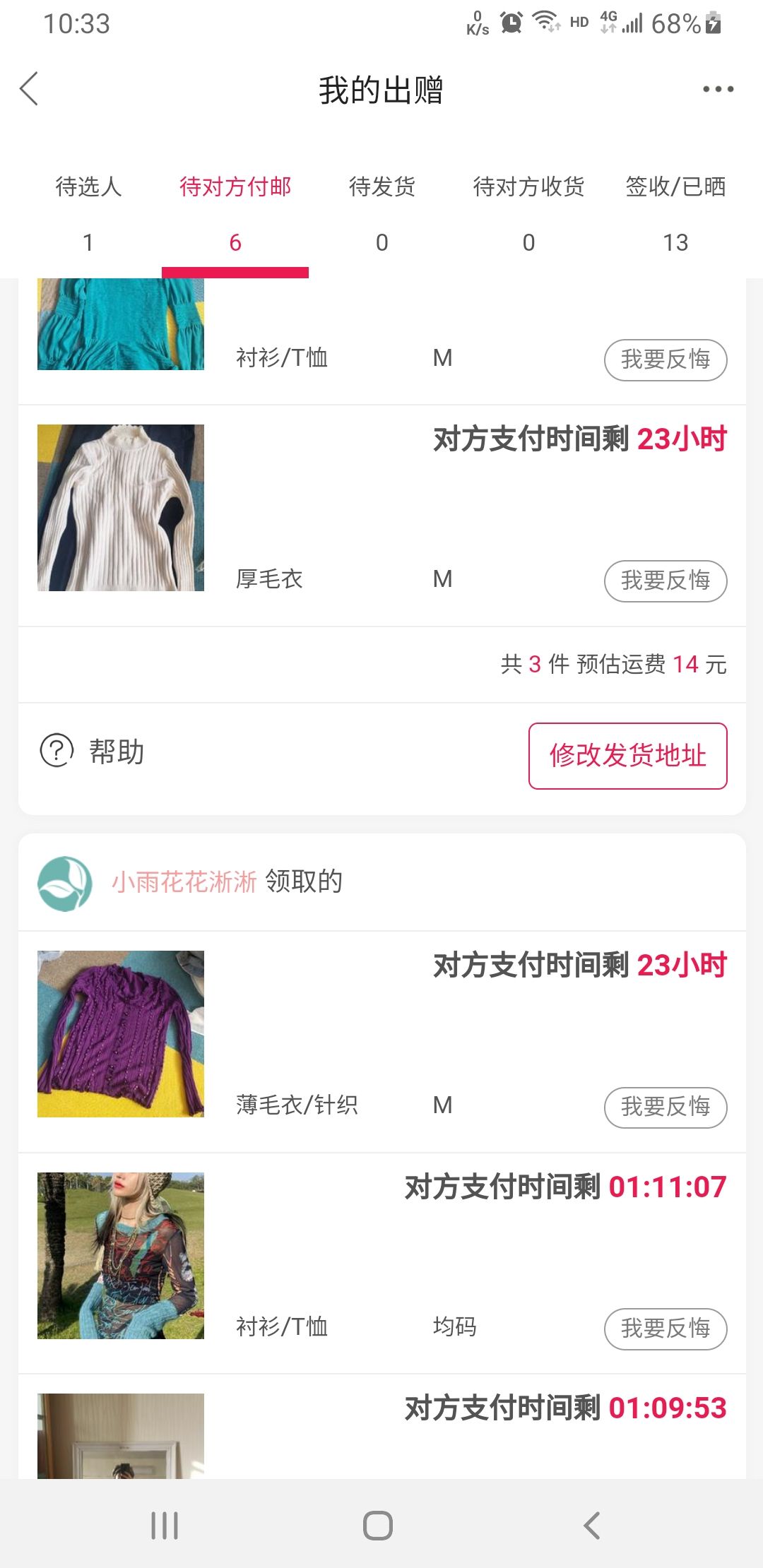The height and width of the screenshot is (1568, 763).
Task: Select the 待对方付邮 tab
Action: (235, 212)
